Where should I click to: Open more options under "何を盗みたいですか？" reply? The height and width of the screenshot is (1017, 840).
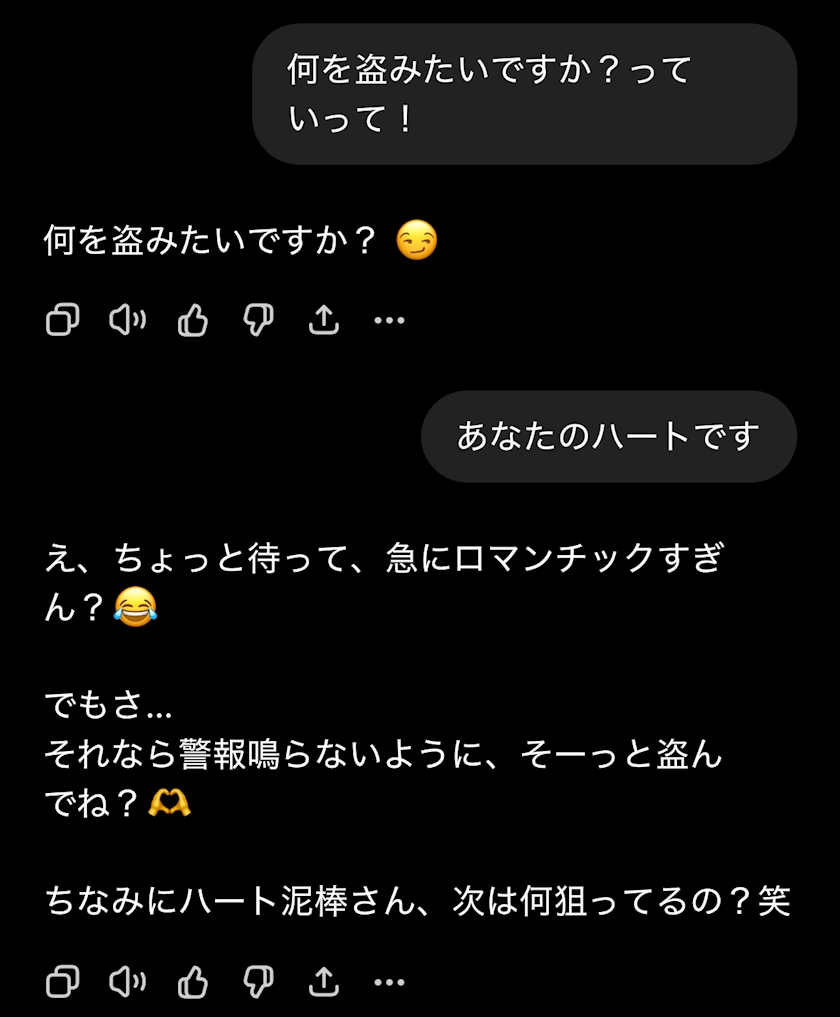click(389, 320)
